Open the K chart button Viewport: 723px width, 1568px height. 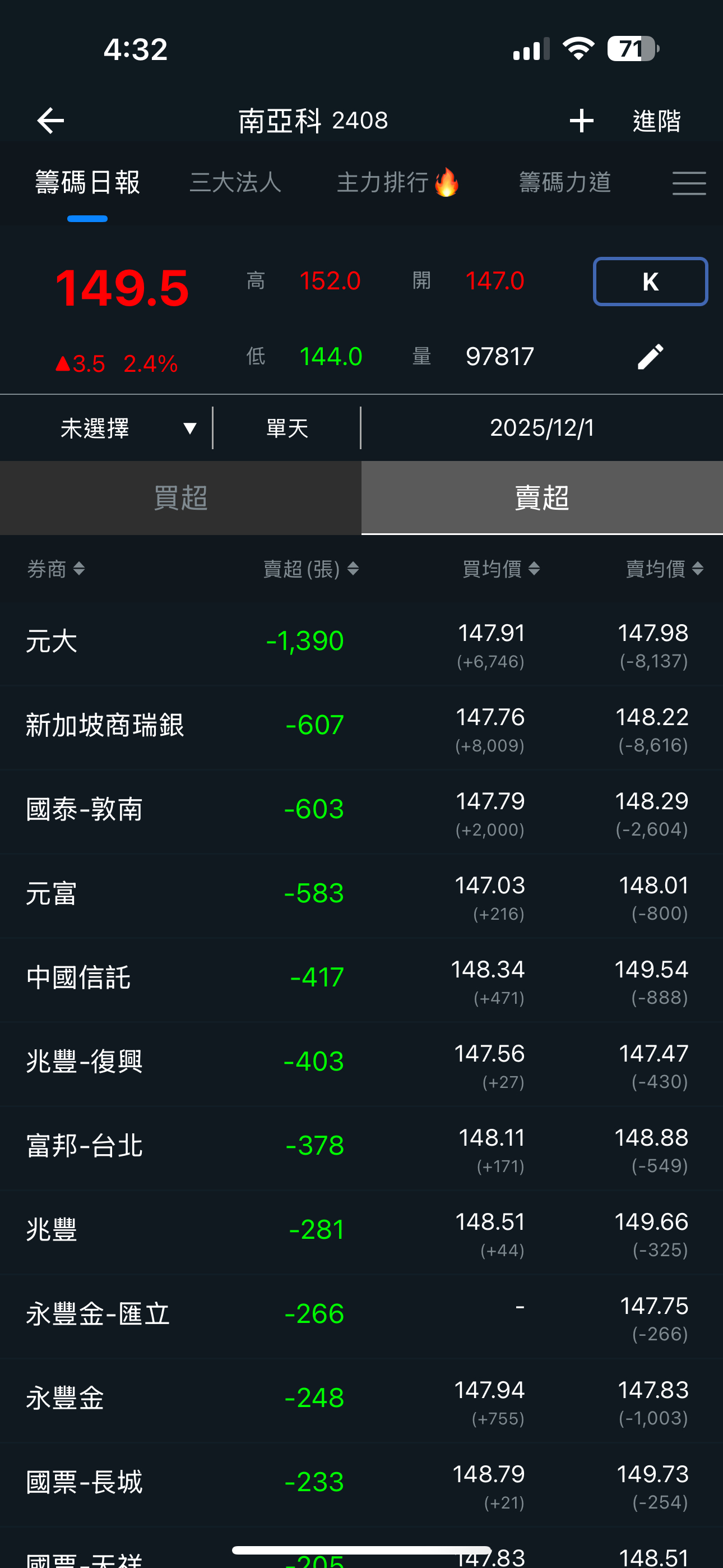click(650, 281)
